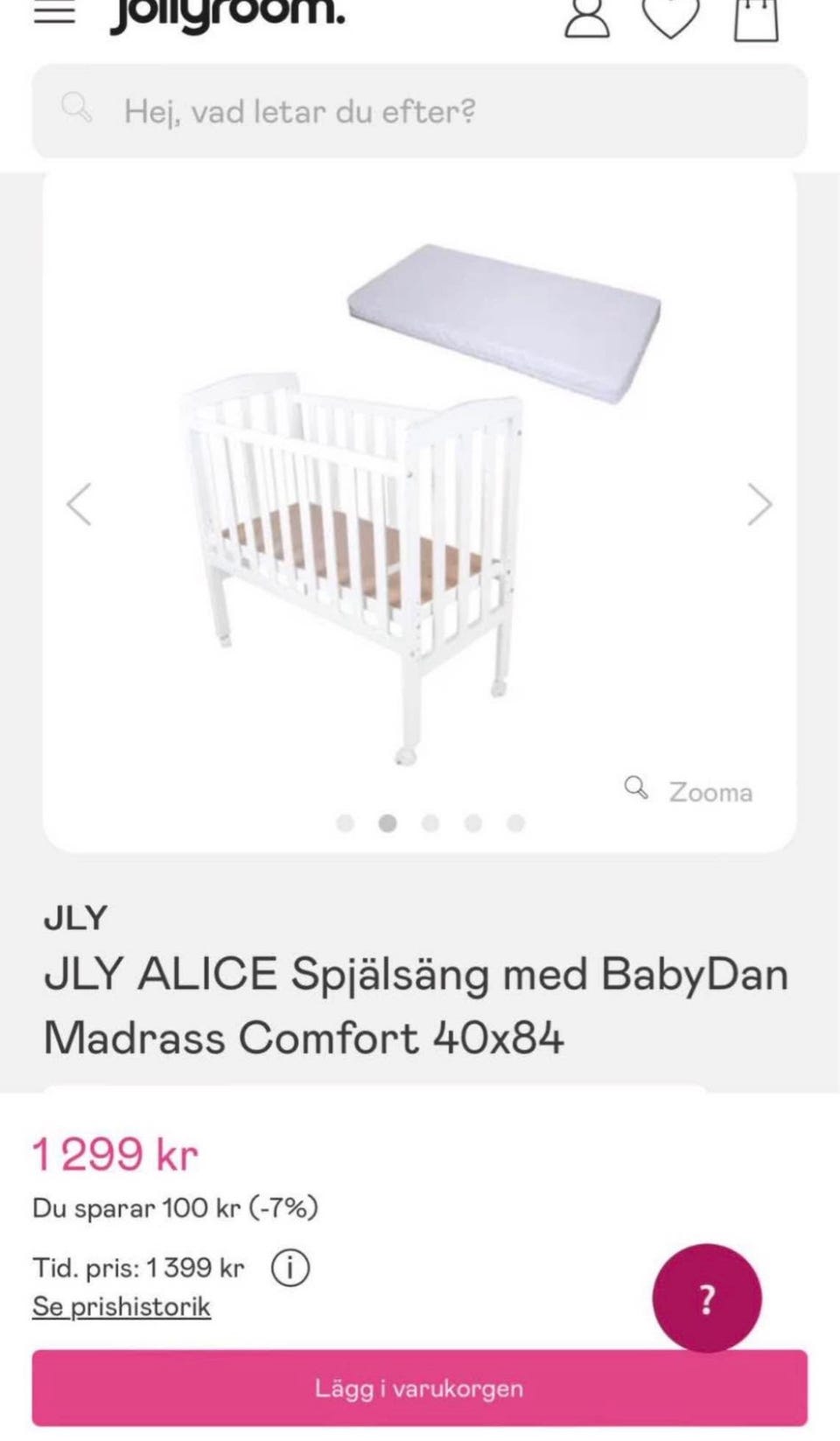Viewport: 840px width, 1441px height.
Task: Open the pink question mark help bubble
Action: click(707, 1298)
